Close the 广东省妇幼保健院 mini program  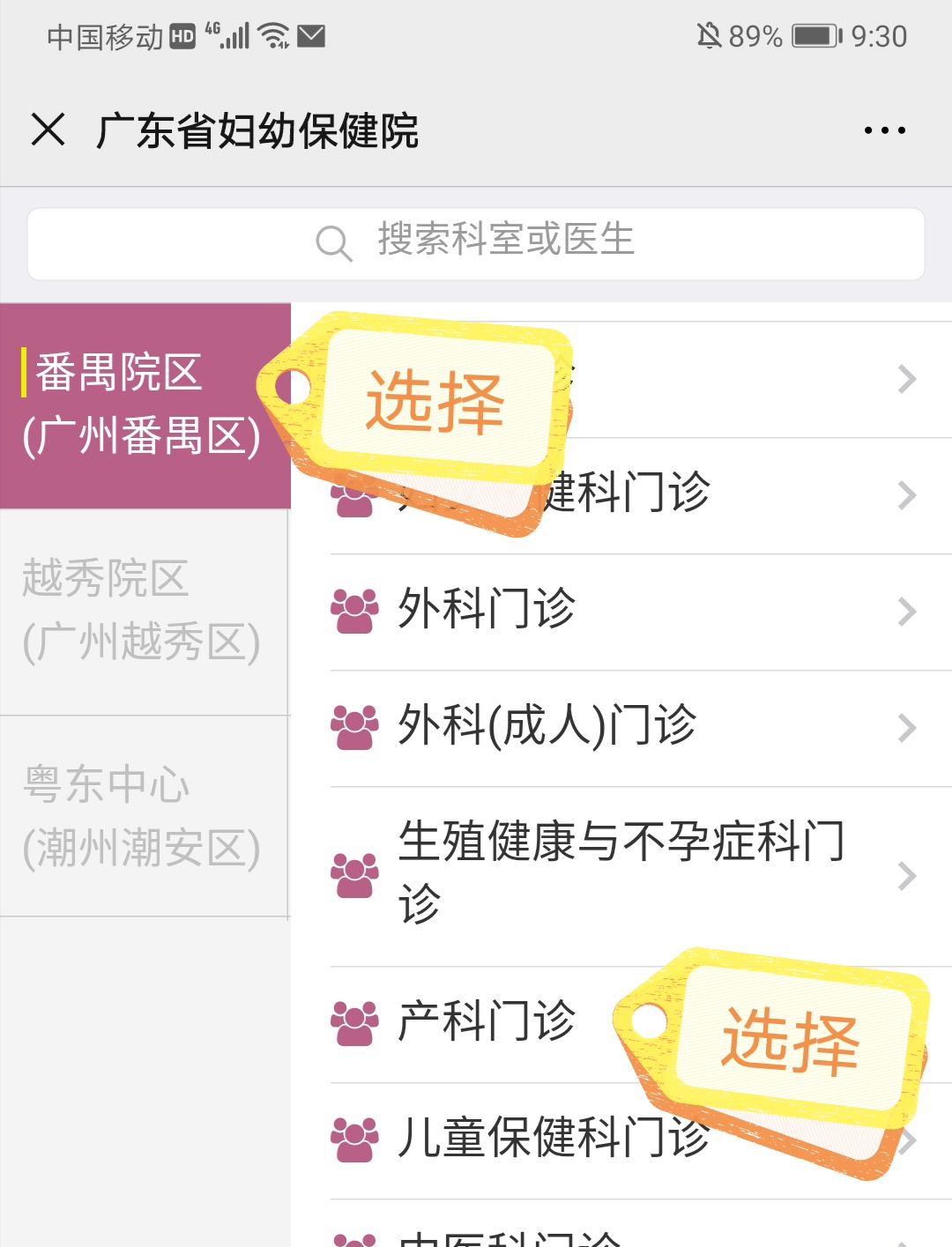click(x=48, y=130)
